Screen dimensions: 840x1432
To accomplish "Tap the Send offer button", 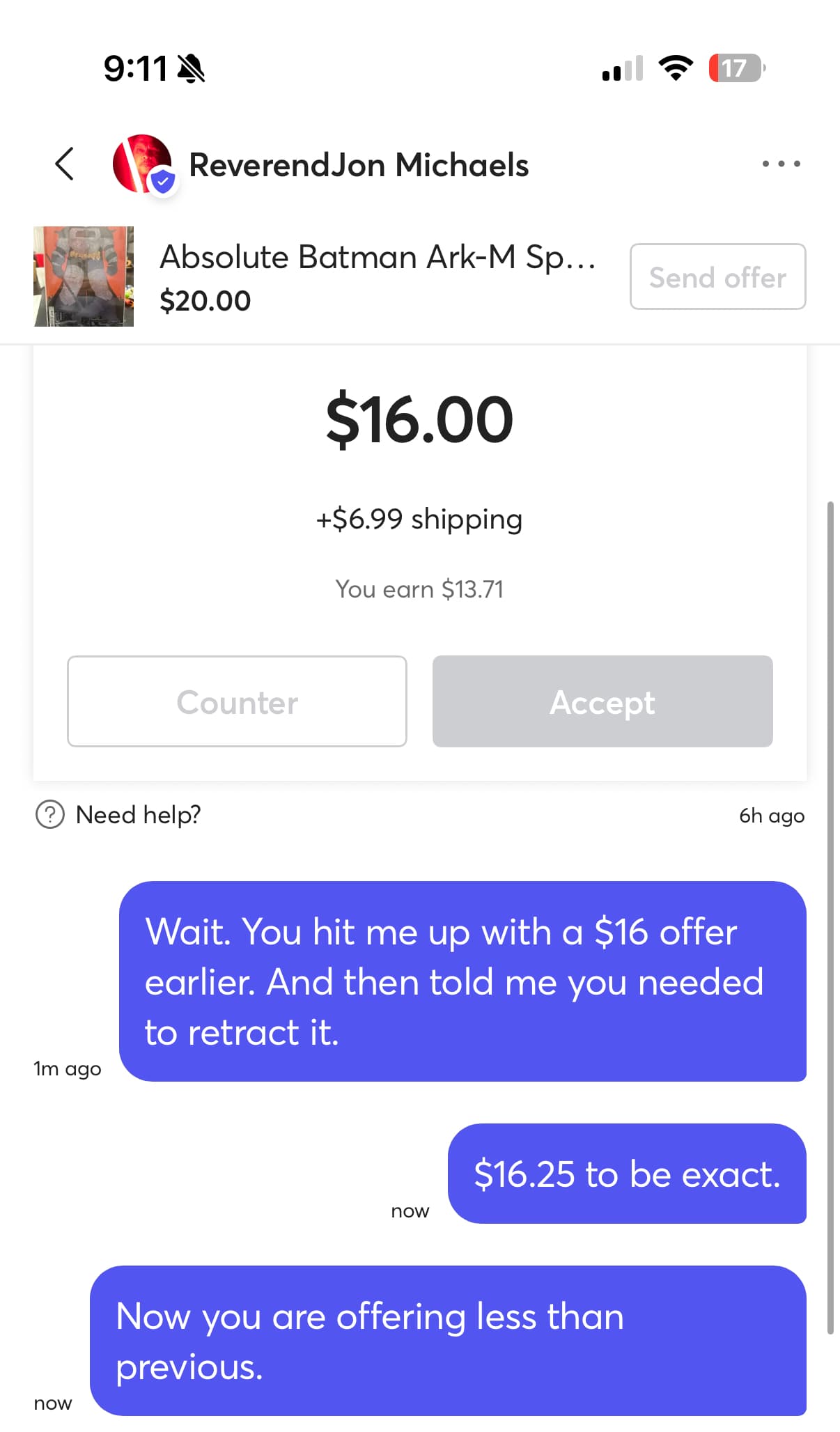I will (717, 277).
